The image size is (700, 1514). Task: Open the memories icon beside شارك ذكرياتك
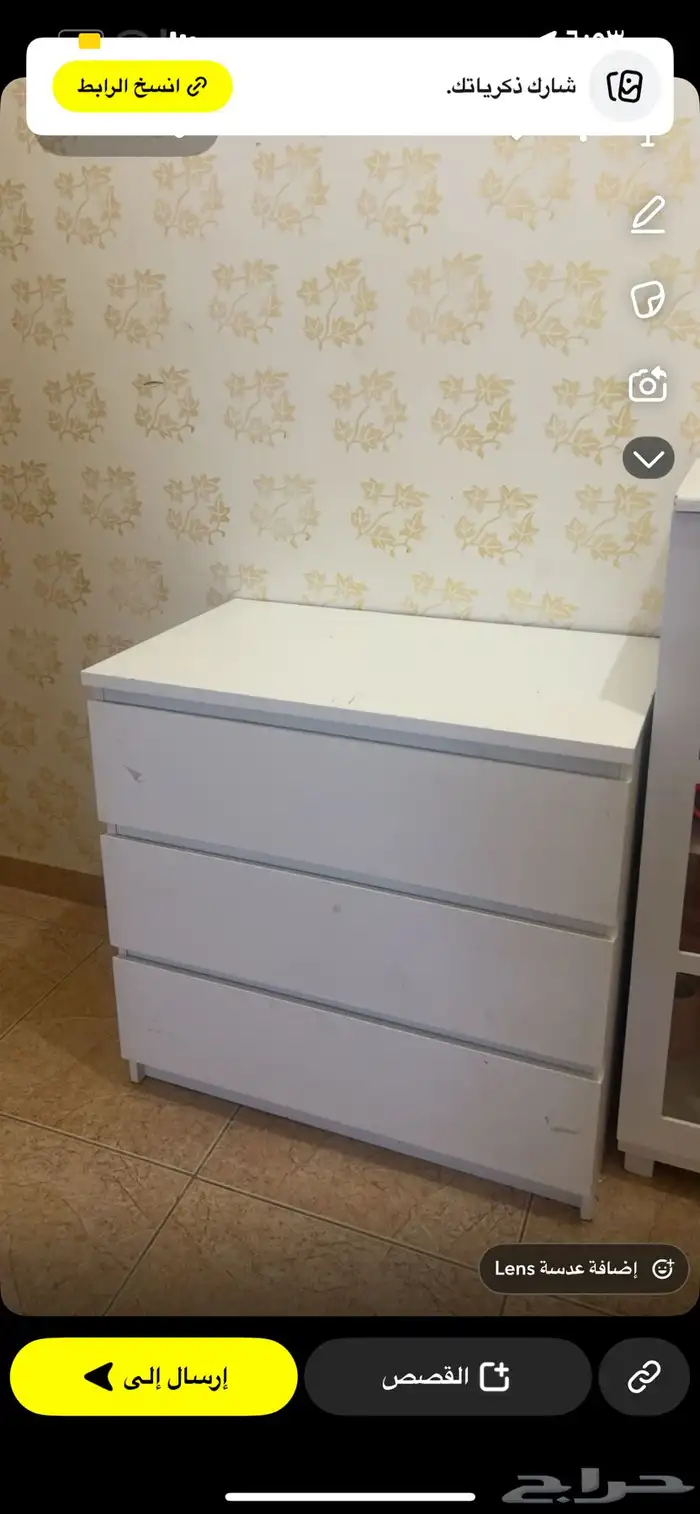tap(625, 86)
